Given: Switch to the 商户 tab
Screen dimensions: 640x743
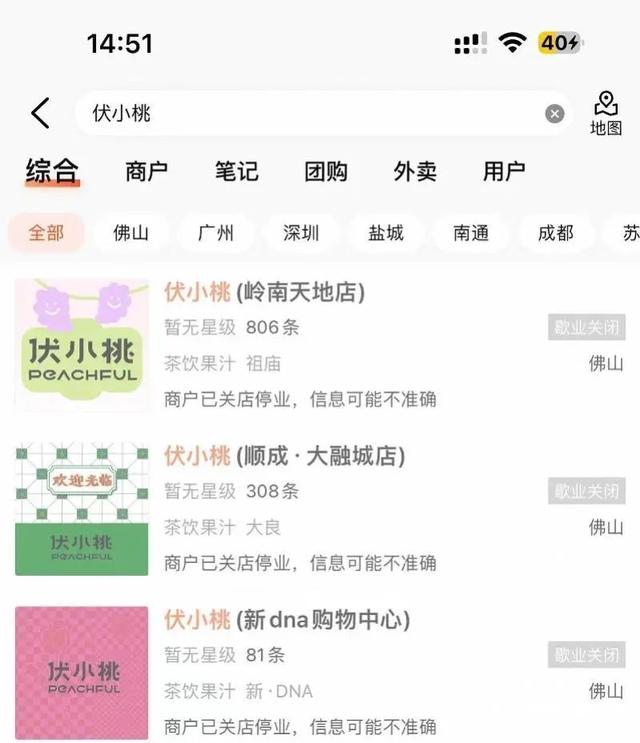Looking at the screenshot, I should coord(147,171).
